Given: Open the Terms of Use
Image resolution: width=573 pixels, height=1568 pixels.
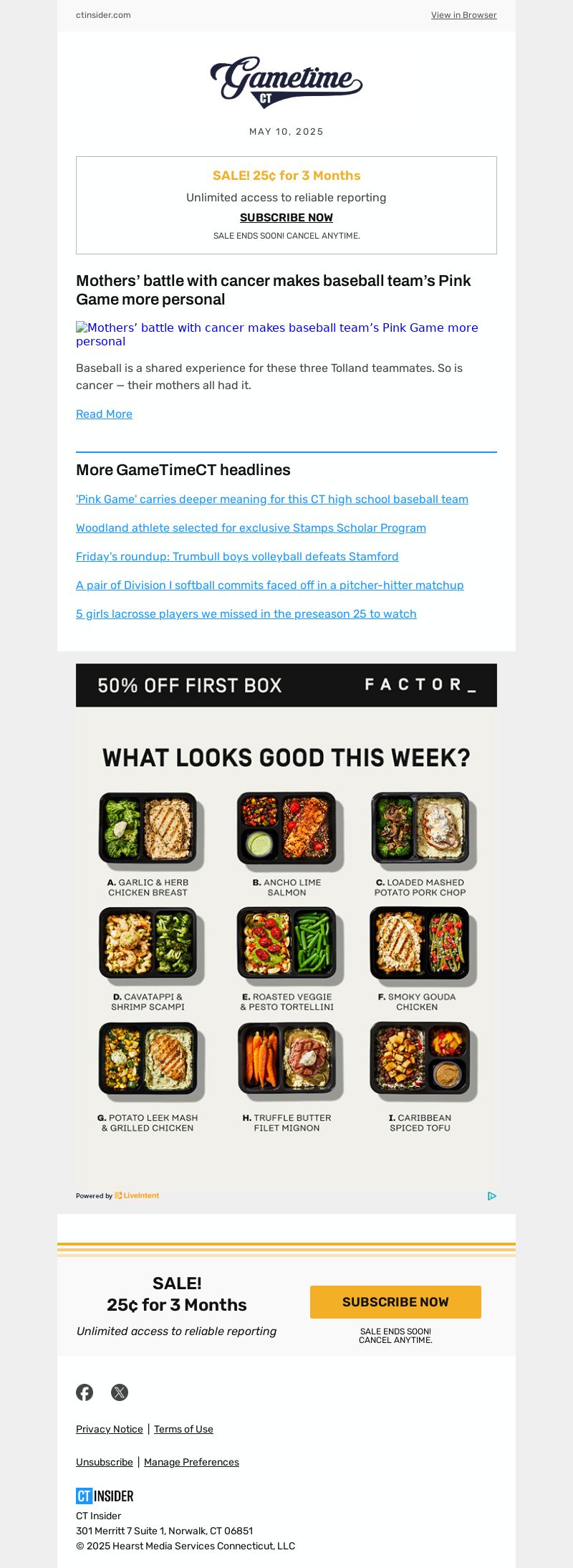Looking at the screenshot, I should point(183,1429).
